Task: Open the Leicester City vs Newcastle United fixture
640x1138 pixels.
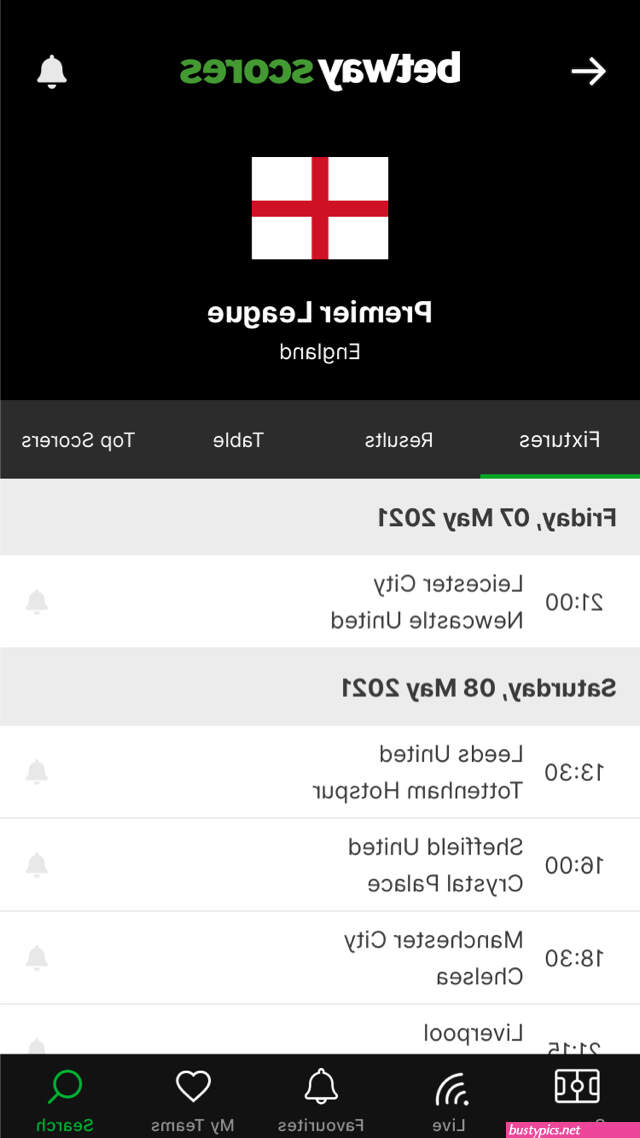Action: (x=320, y=602)
